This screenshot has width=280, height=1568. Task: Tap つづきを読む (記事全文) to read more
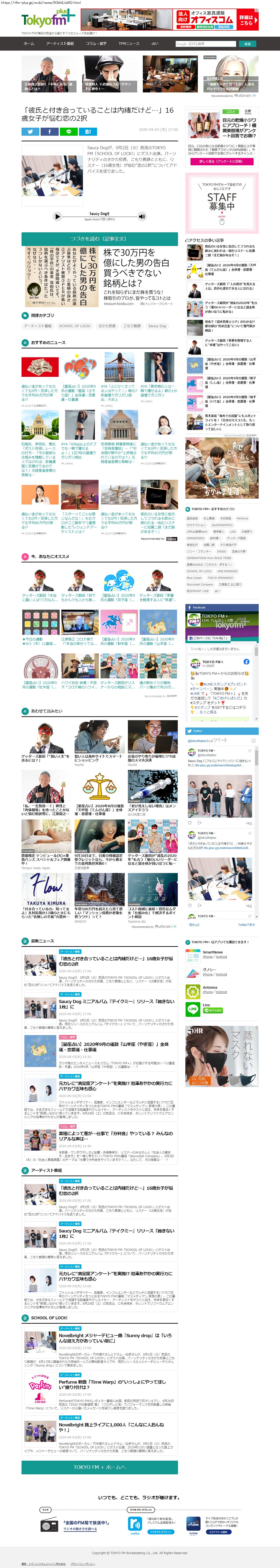pyautogui.click(x=99, y=239)
